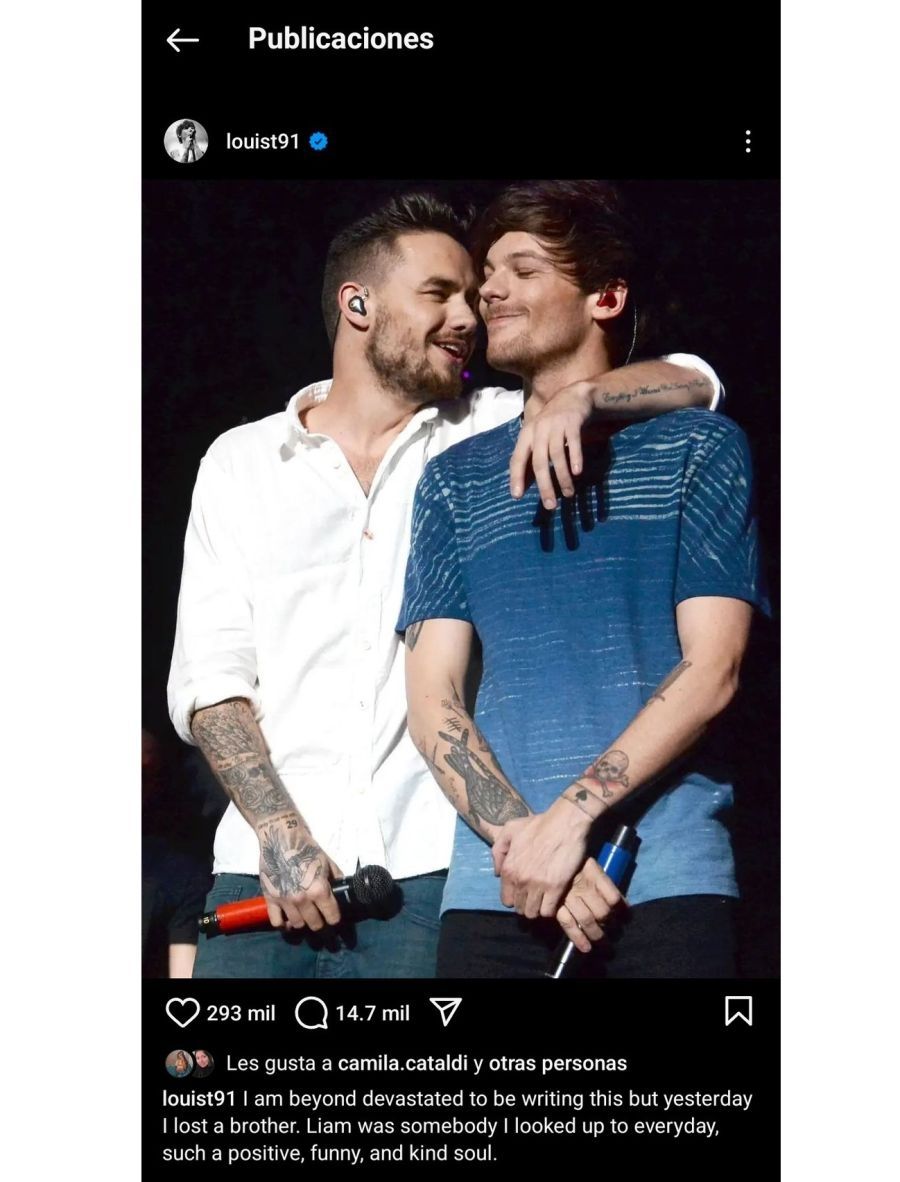Tap louist91 in the caption
The image size is (900, 1182).
click(x=199, y=1098)
